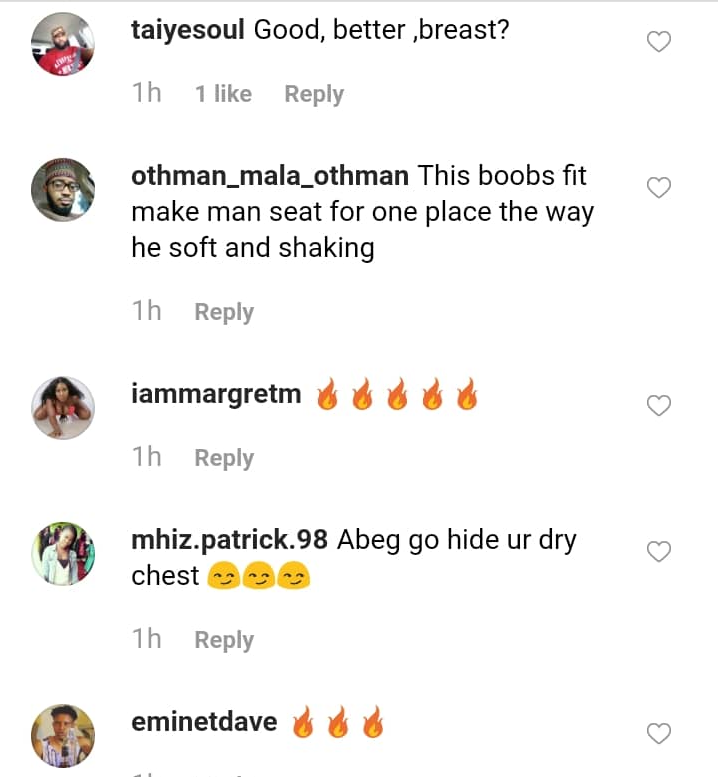Reply to taiyesoul's comment
The height and width of the screenshot is (777, 718).
[x=313, y=94]
